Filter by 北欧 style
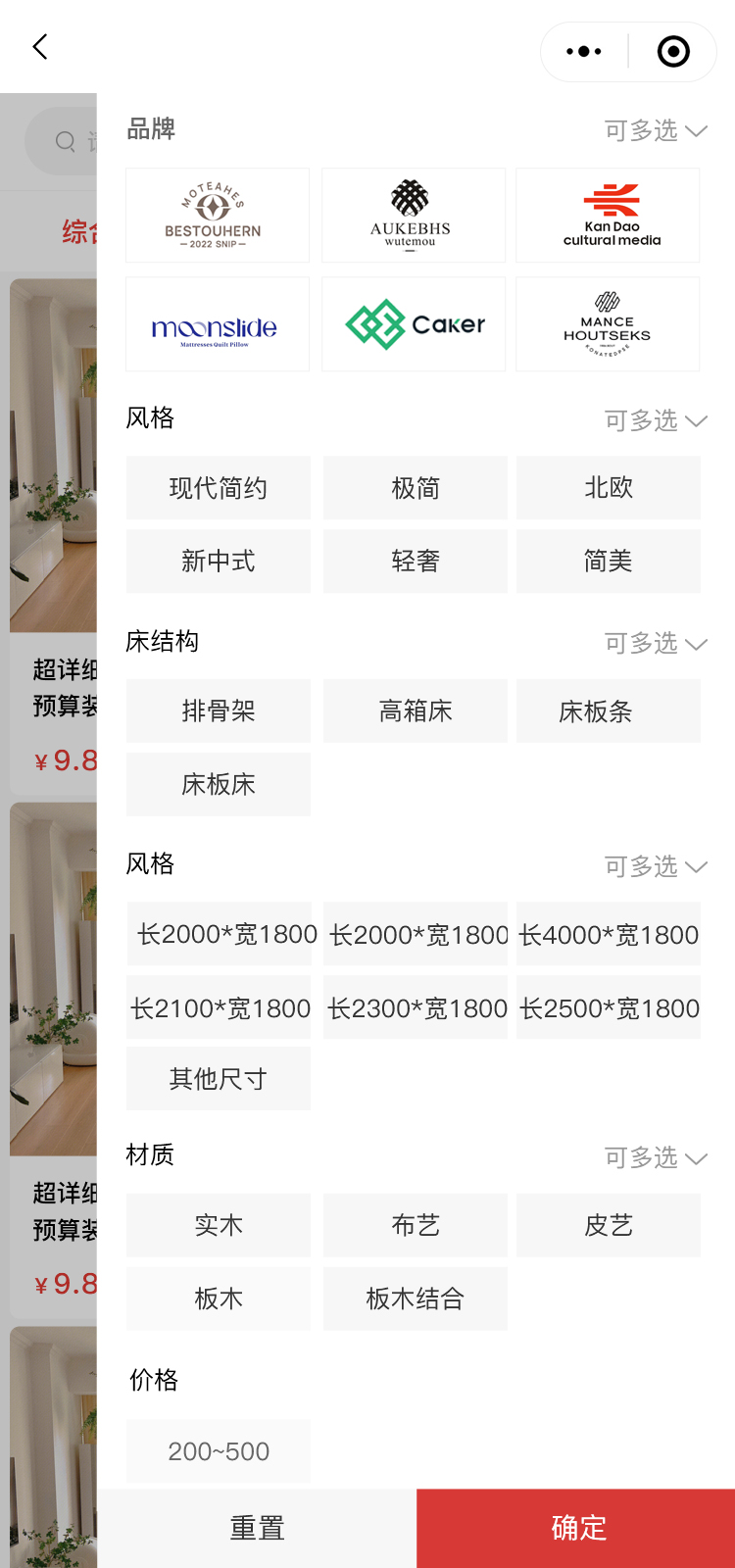Screen dimensions: 735x1568 (608, 488)
